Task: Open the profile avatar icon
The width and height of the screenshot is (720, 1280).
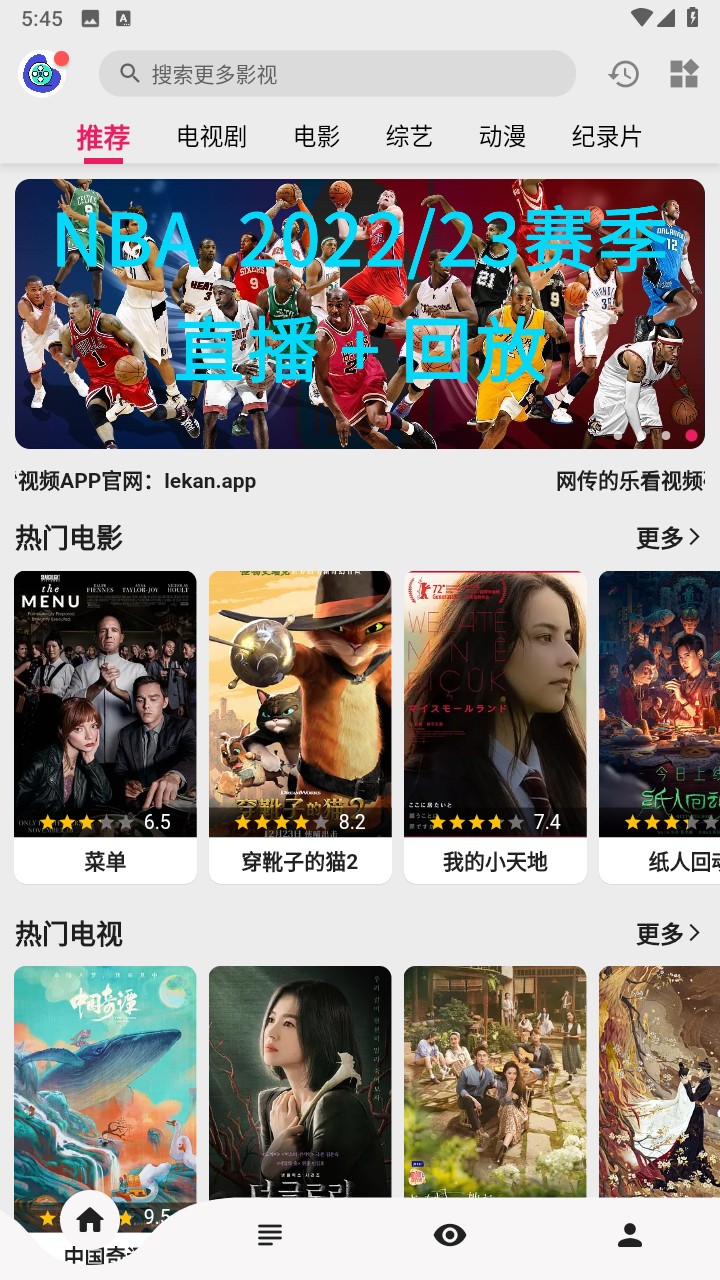Action: [42, 74]
